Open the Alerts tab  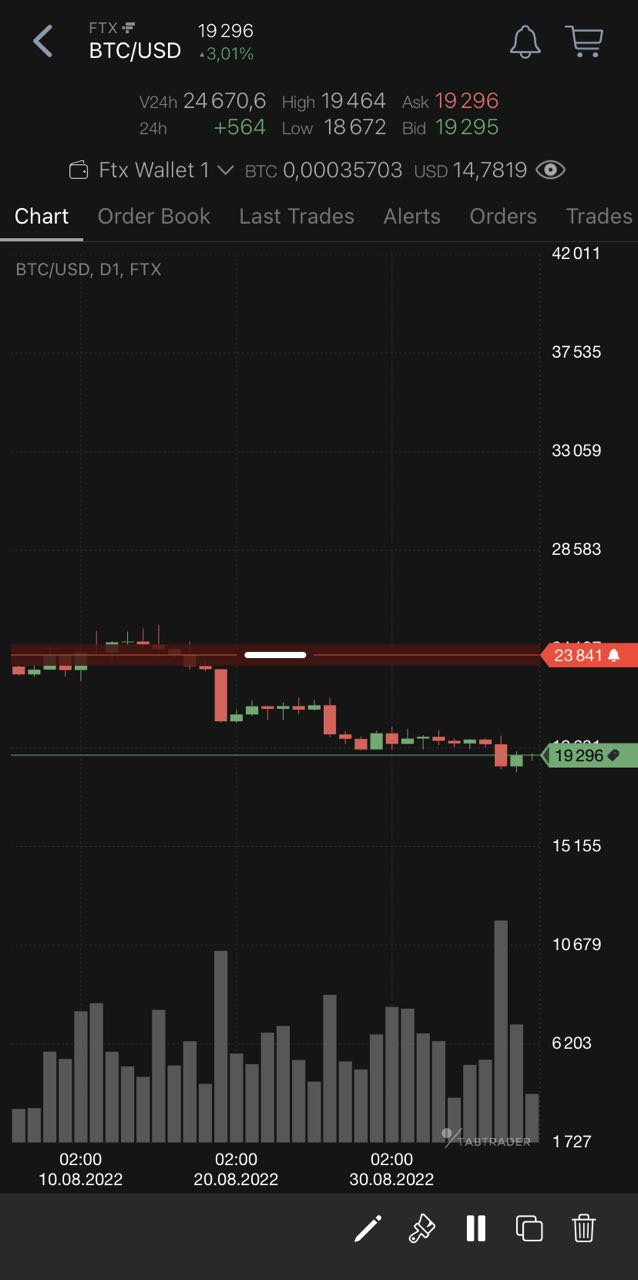tap(412, 216)
